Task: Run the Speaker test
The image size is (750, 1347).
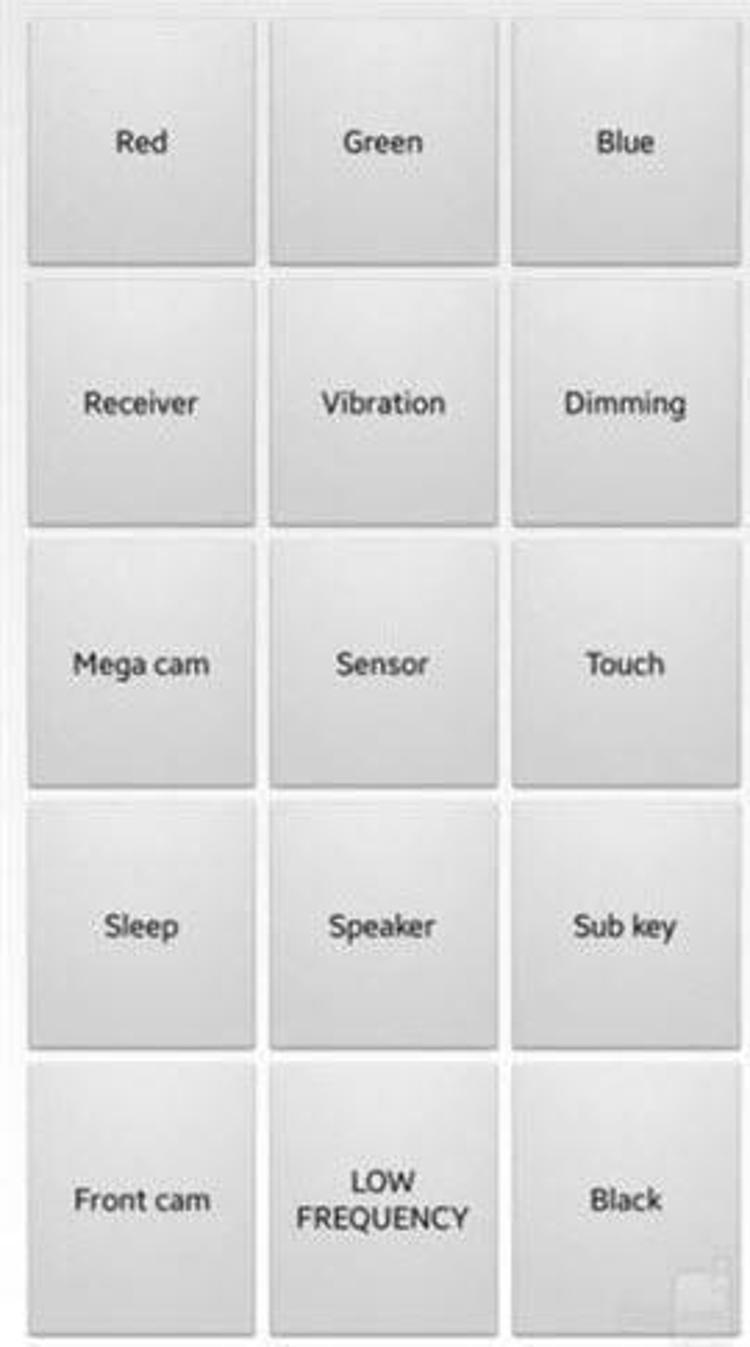Action: click(x=383, y=925)
